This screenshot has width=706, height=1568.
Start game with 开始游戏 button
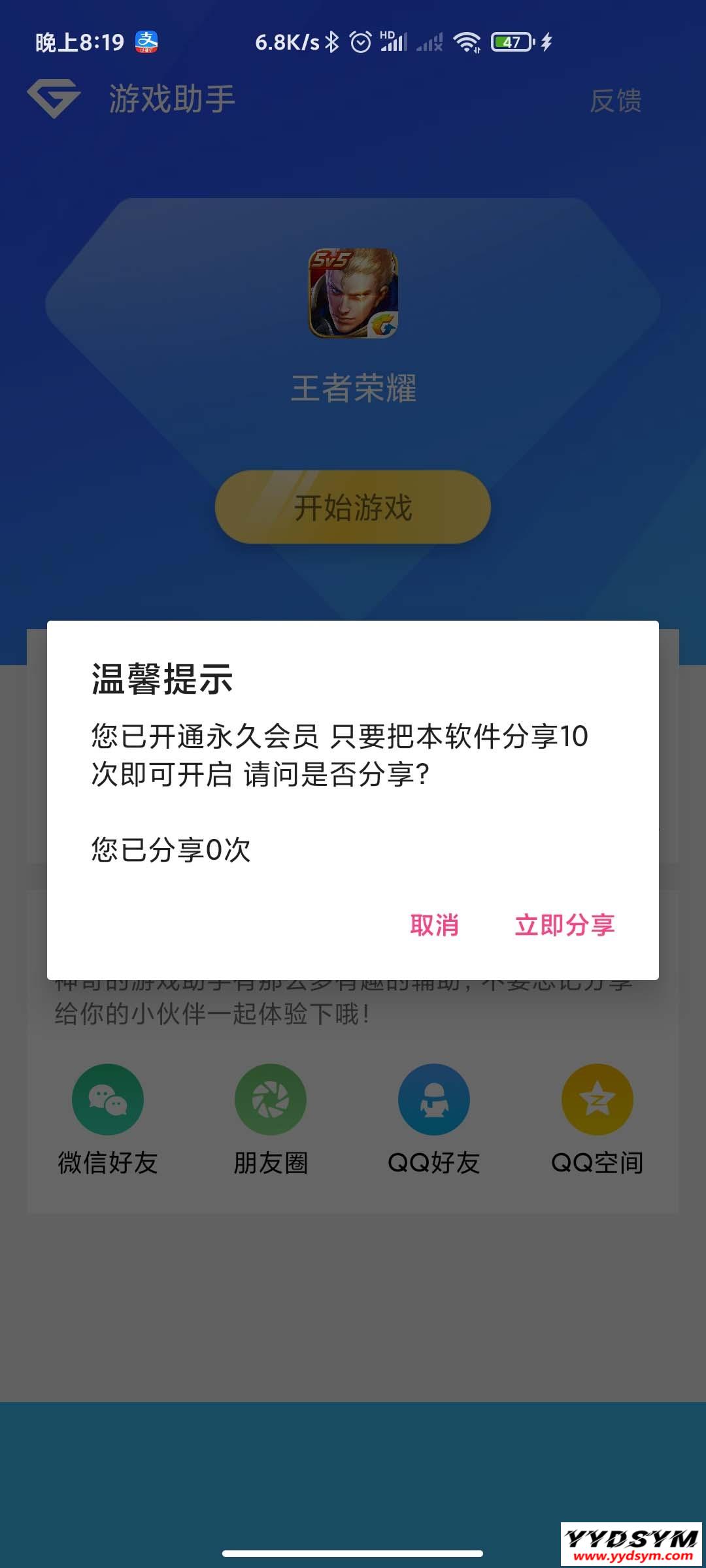click(353, 507)
